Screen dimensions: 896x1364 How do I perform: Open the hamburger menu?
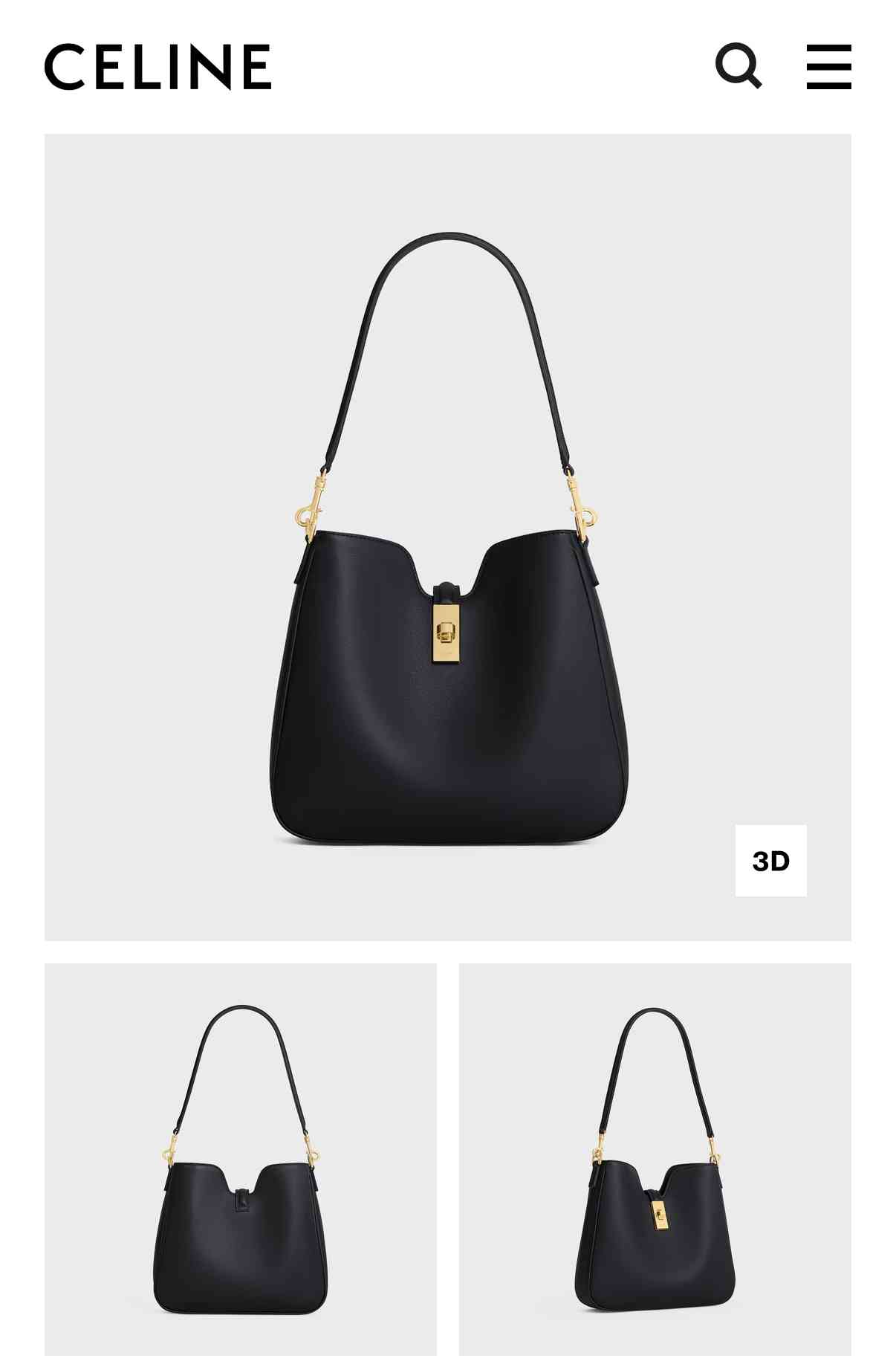coord(828,66)
